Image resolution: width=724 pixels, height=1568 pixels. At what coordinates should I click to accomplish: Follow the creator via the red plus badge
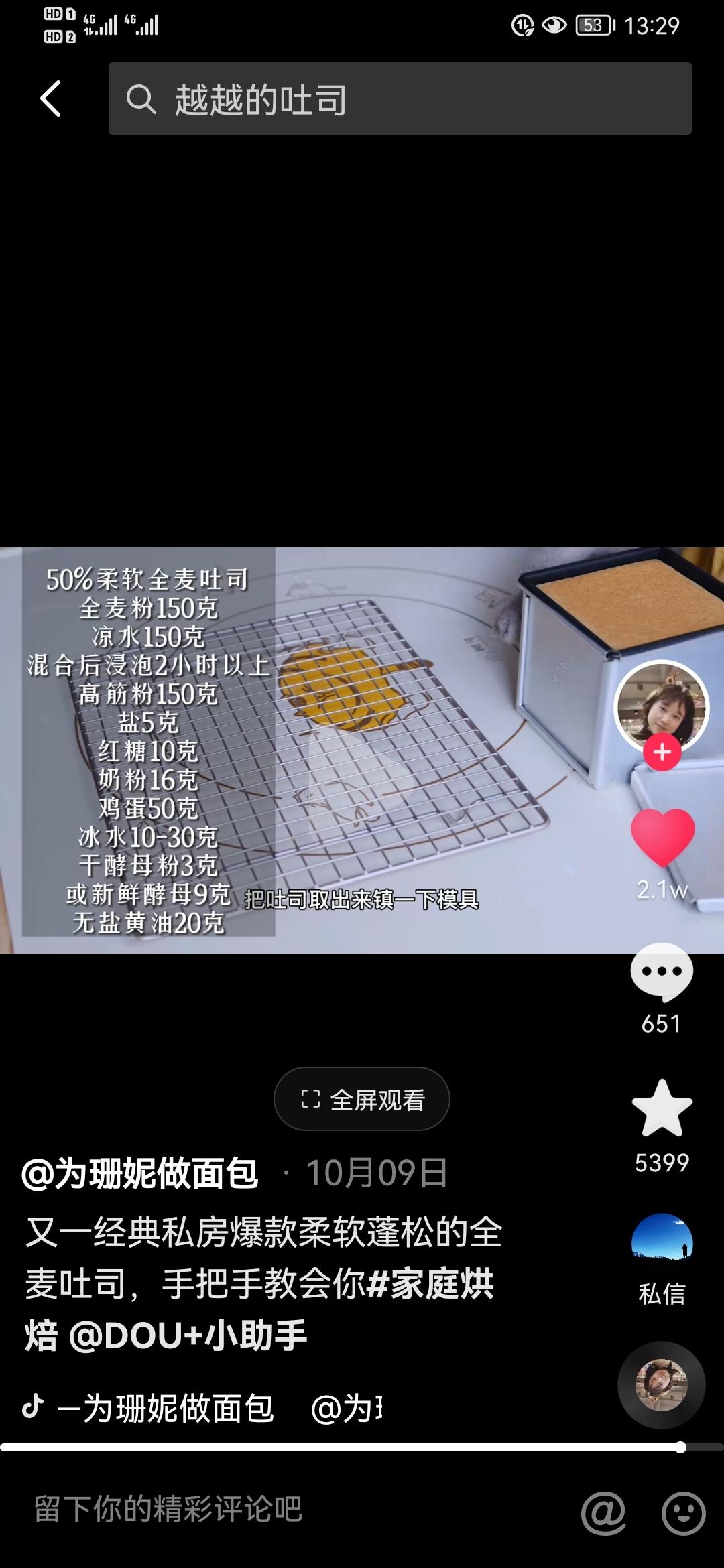tap(662, 753)
